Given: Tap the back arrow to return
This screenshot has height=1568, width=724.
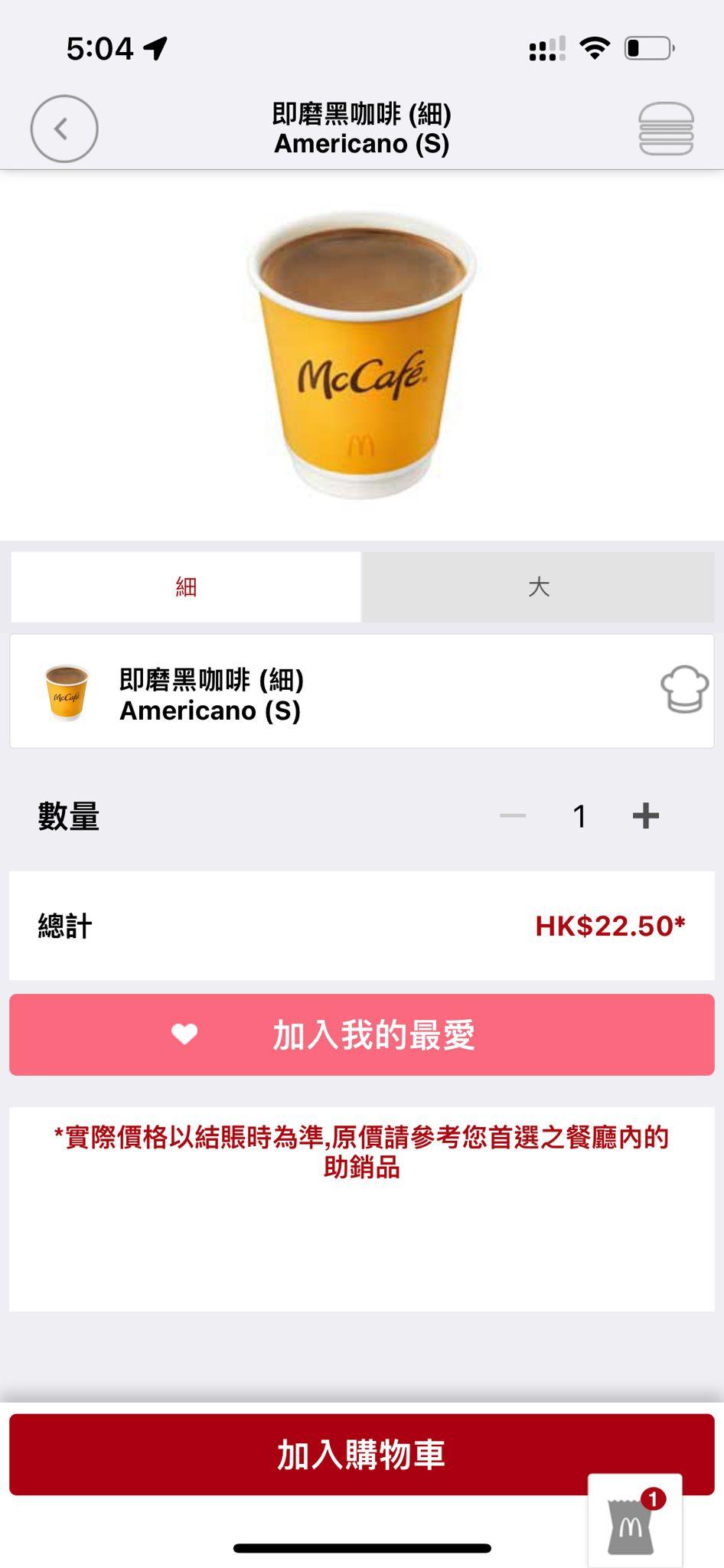Looking at the screenshot, I should (61, 128).
